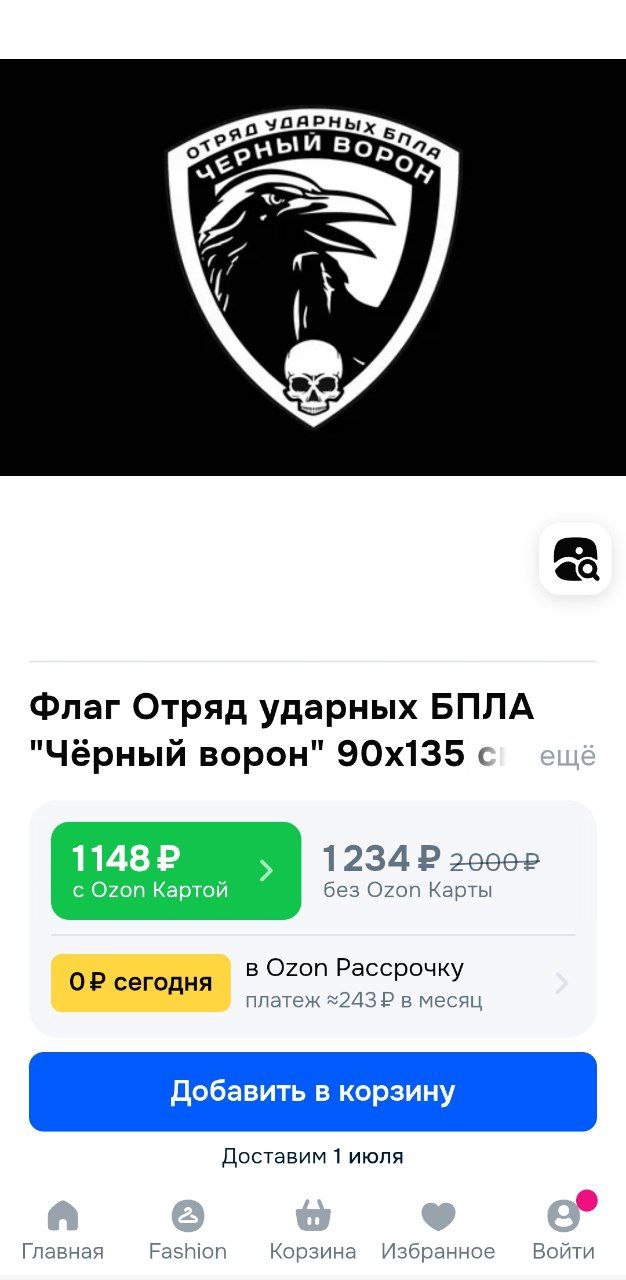Open the Корзина tab
Screen dimensions: 626x1280
coord(313,1230)
